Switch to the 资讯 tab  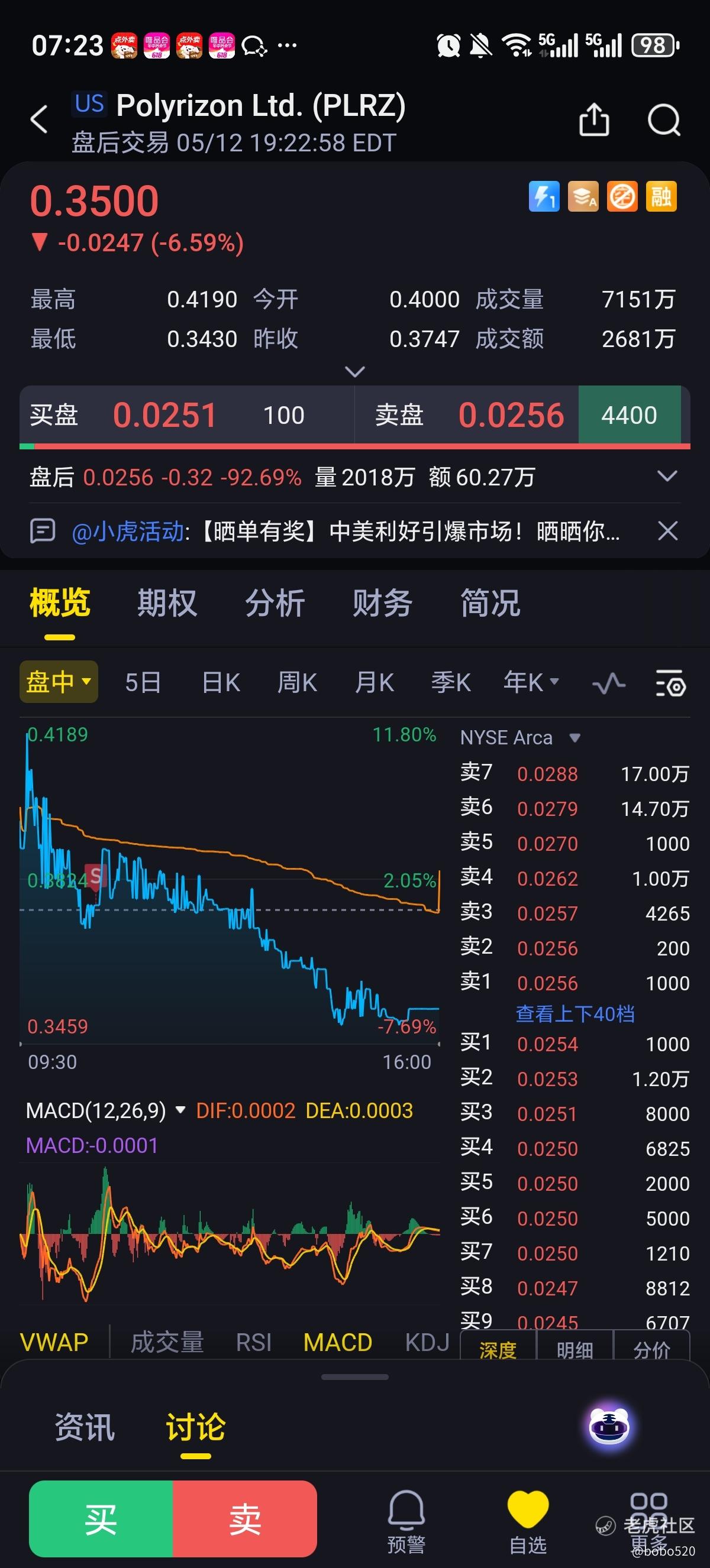pyautogui.click(x=85, y=1427)
